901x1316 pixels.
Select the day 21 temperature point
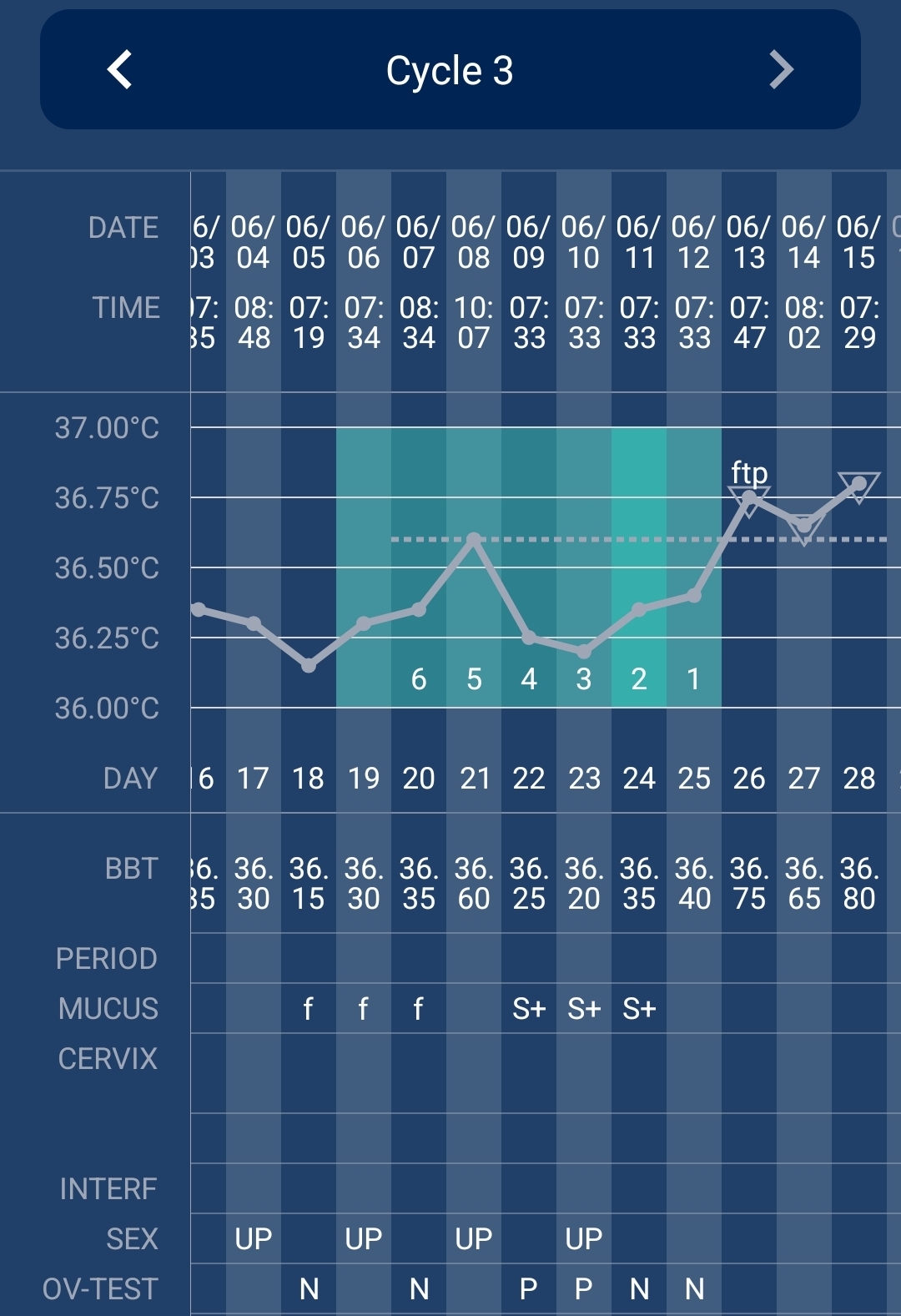474,539
